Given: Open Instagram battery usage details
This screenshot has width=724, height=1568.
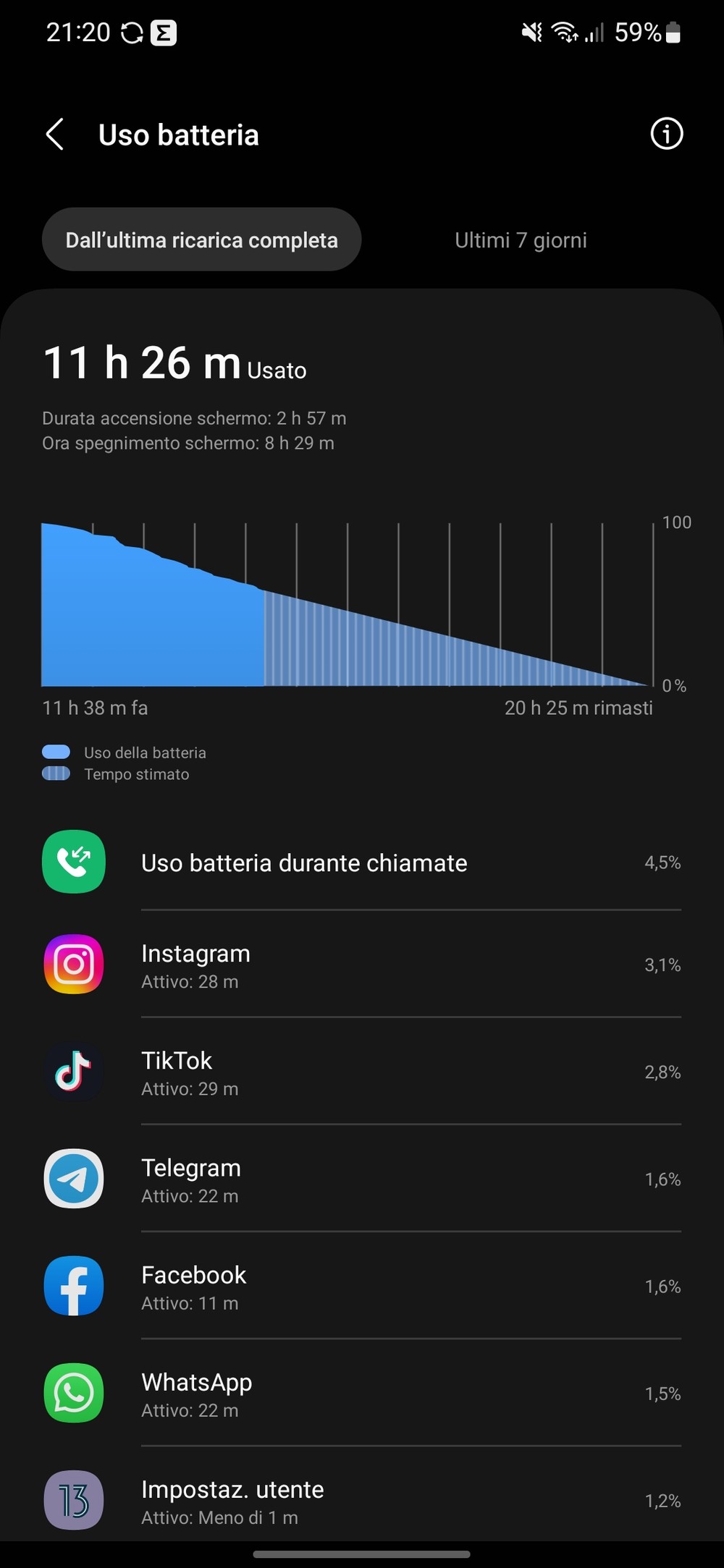Looking at the screenshot, I should (x=362, y=965).
